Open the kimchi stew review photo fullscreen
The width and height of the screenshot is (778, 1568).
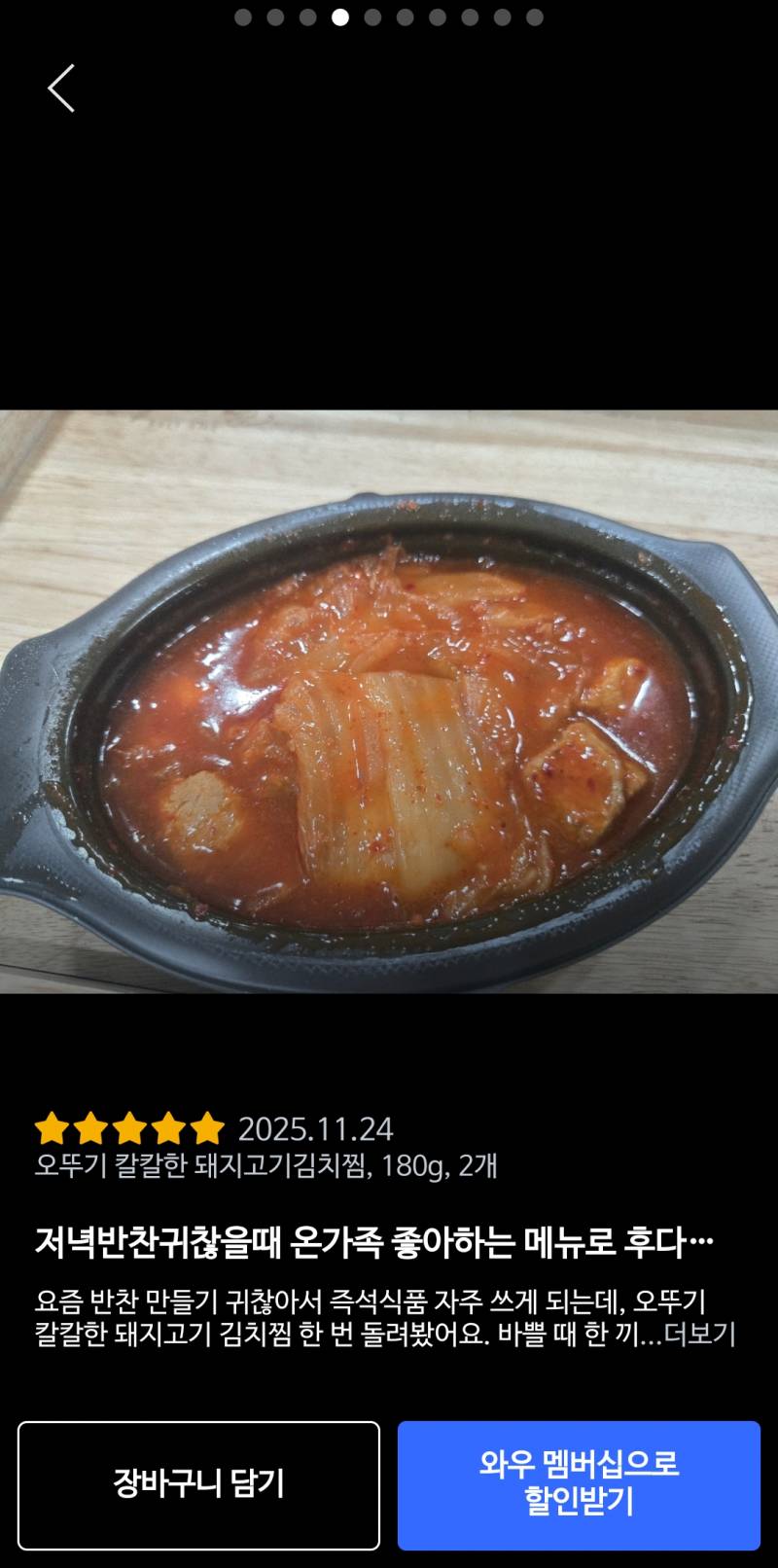coord(389,700)
